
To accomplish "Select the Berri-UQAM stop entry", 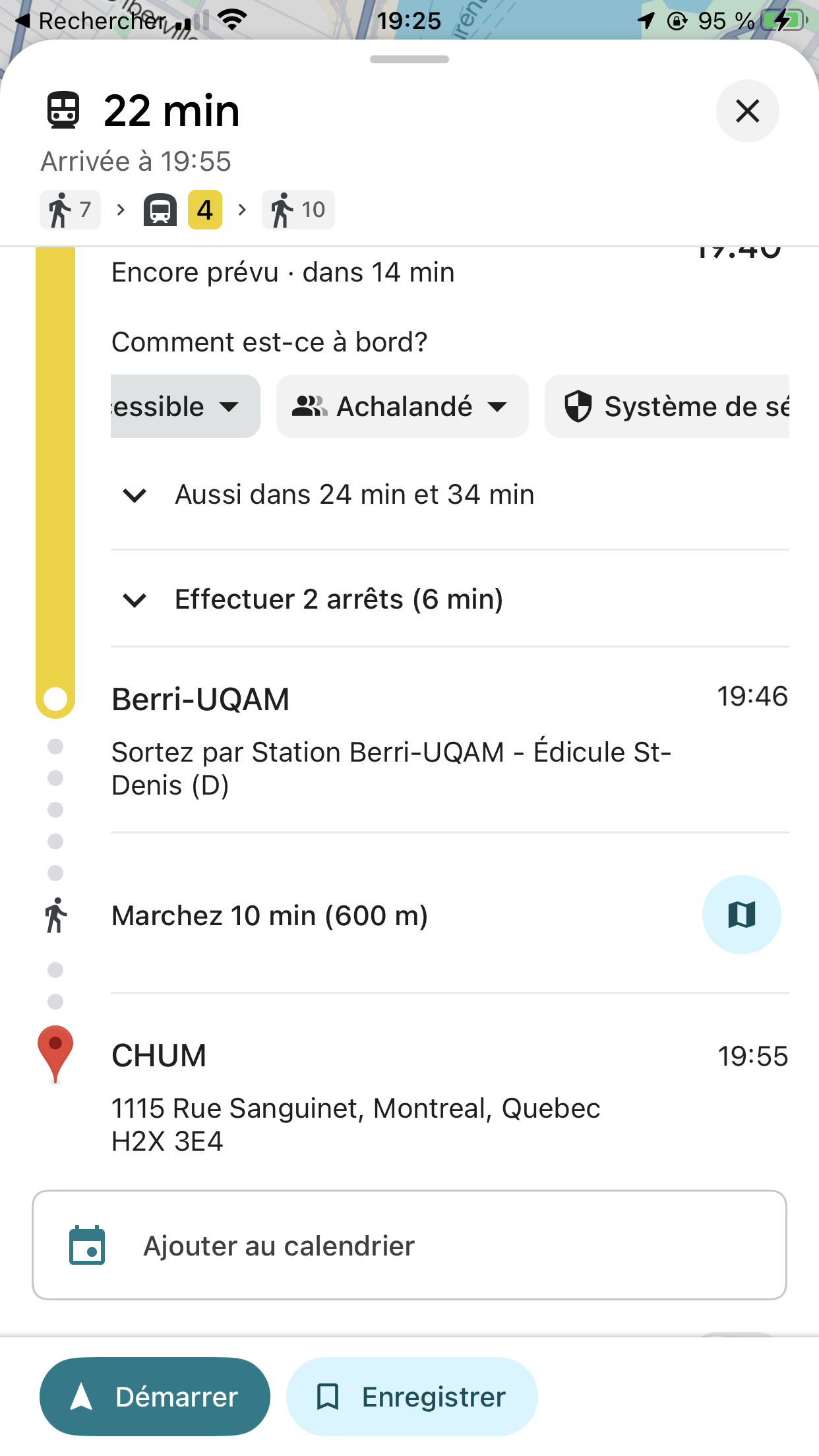I will click(x=200, y=699).
